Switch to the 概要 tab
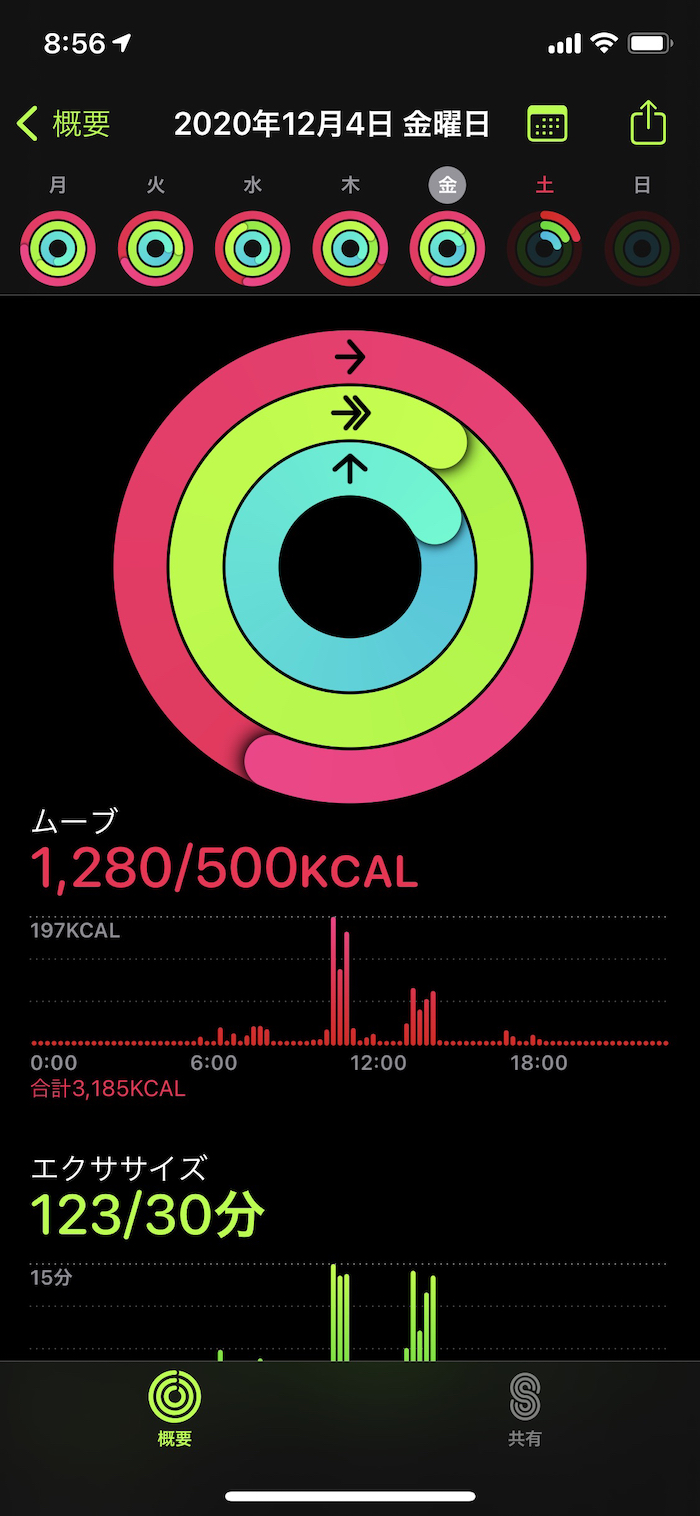 pos(175,1408)
